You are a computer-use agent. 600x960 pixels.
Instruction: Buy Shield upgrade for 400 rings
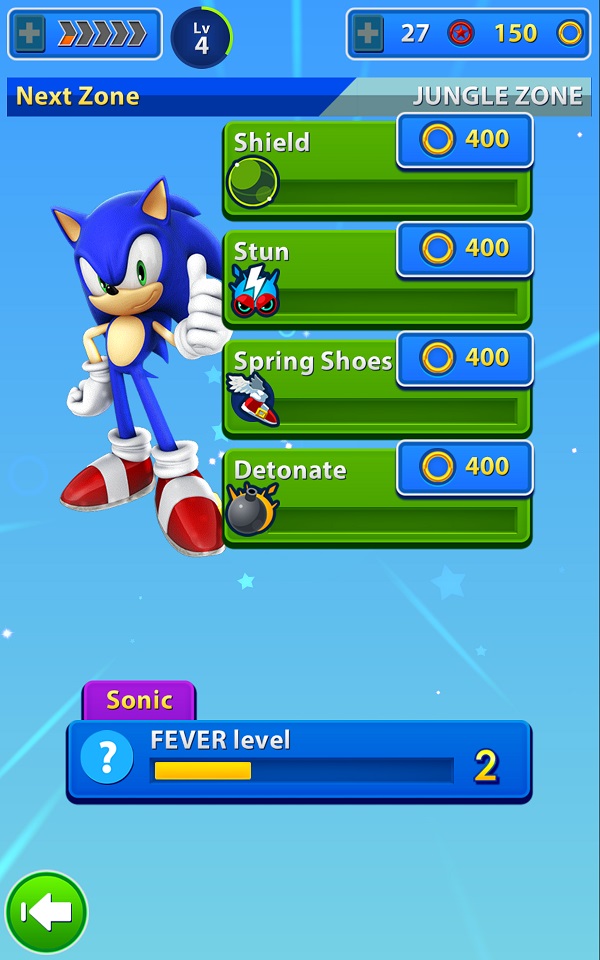(465, 140)
